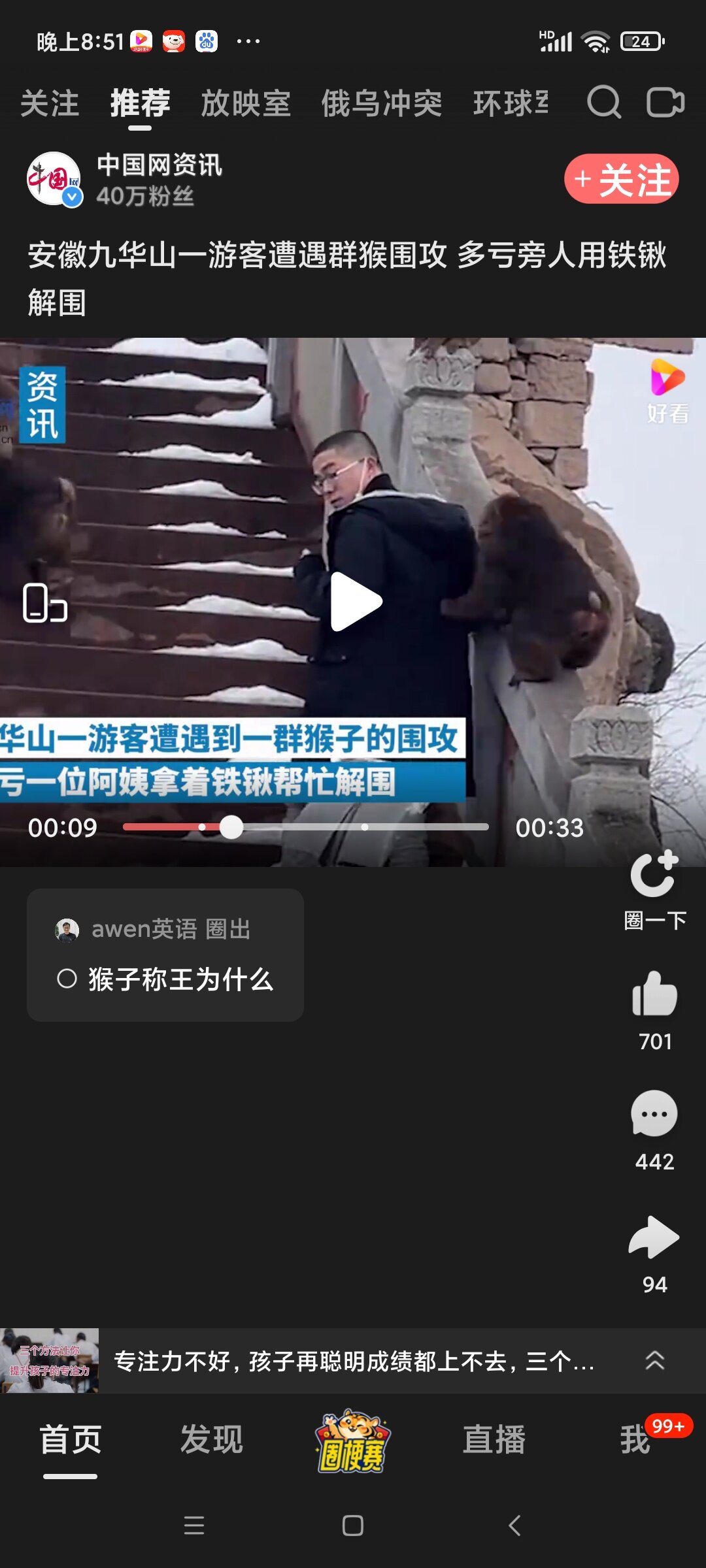Share this video
The width and height of the screenshot is (706, 1568).
654,1237
